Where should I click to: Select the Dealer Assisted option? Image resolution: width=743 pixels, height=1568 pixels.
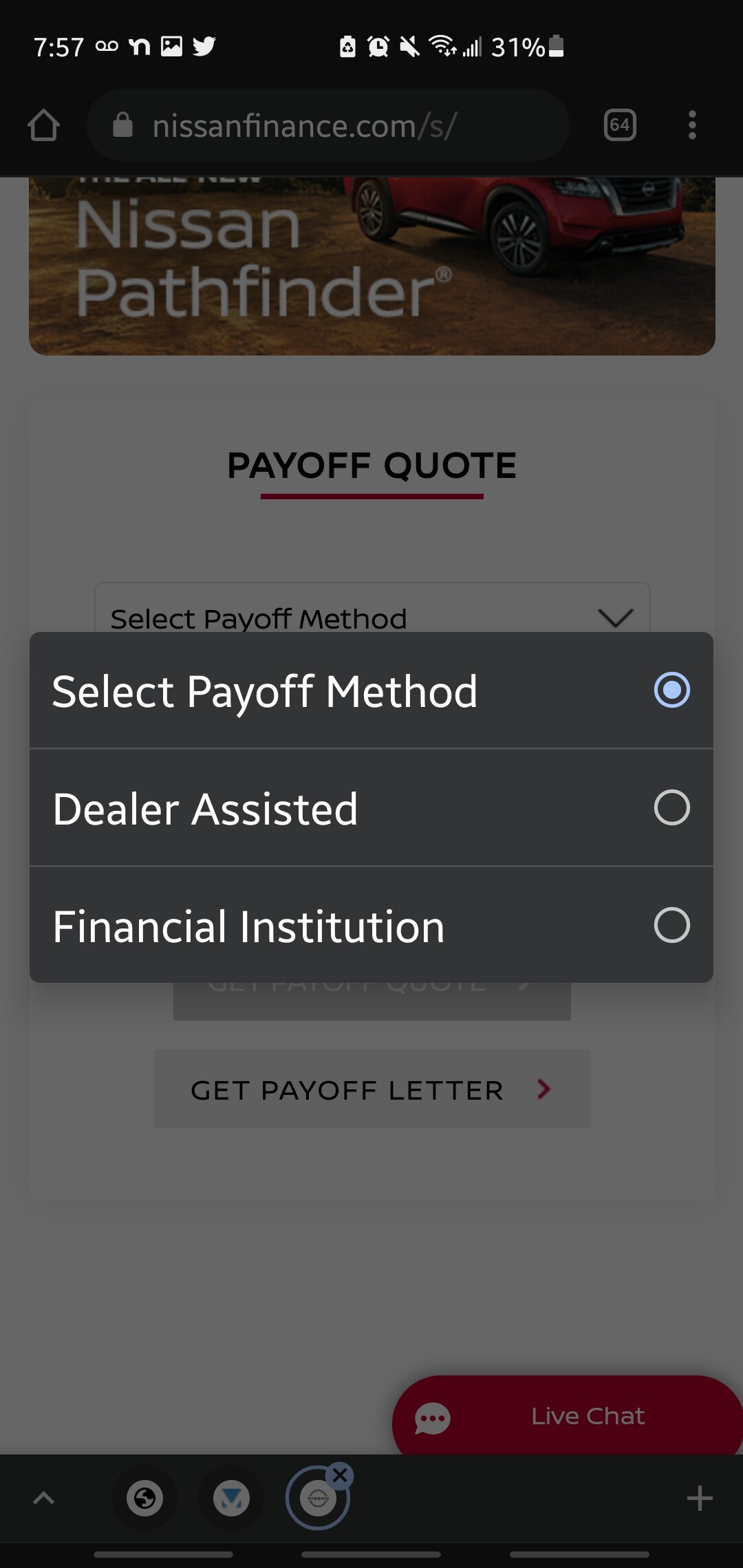(x=371, y=807)
